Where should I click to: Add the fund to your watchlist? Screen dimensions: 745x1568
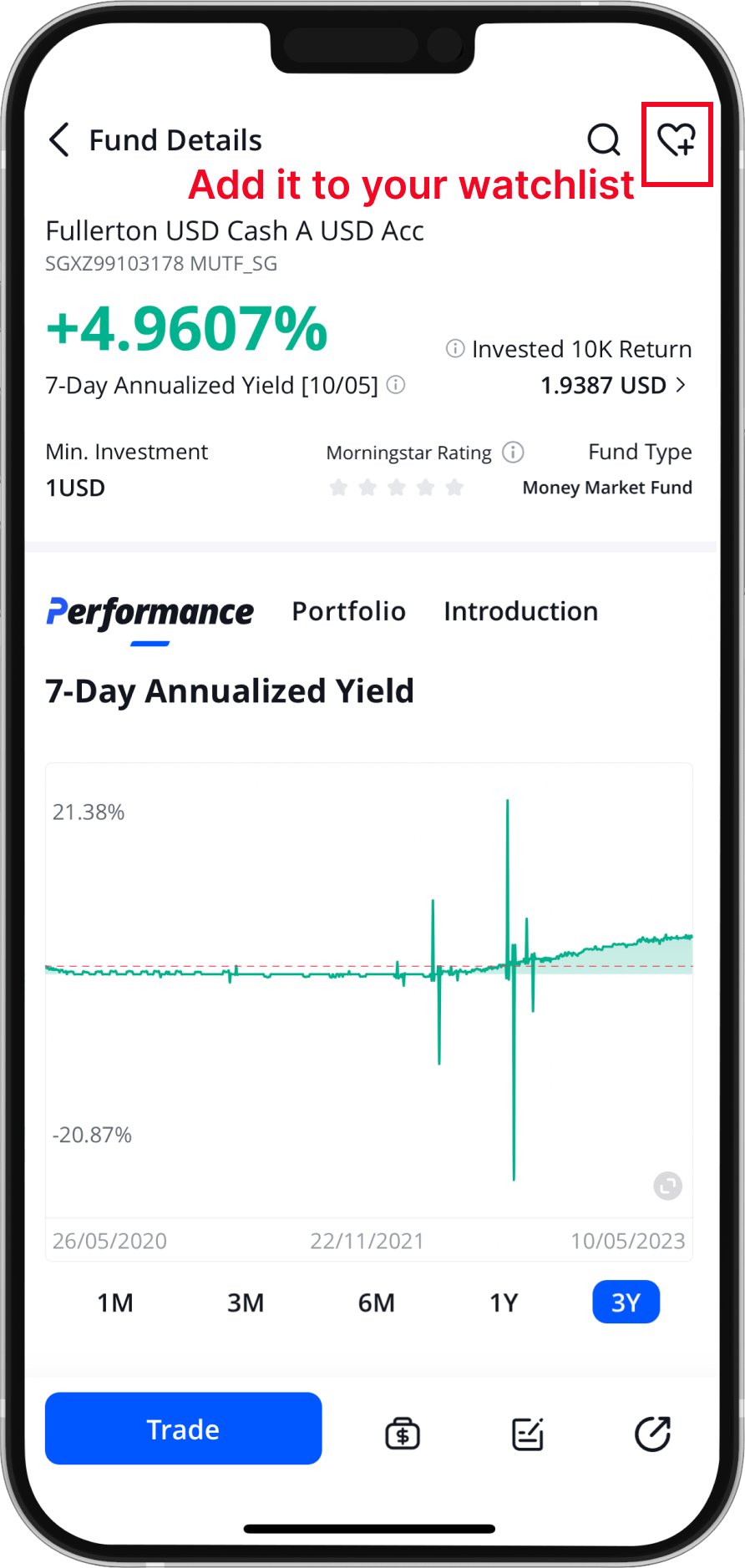676,139
